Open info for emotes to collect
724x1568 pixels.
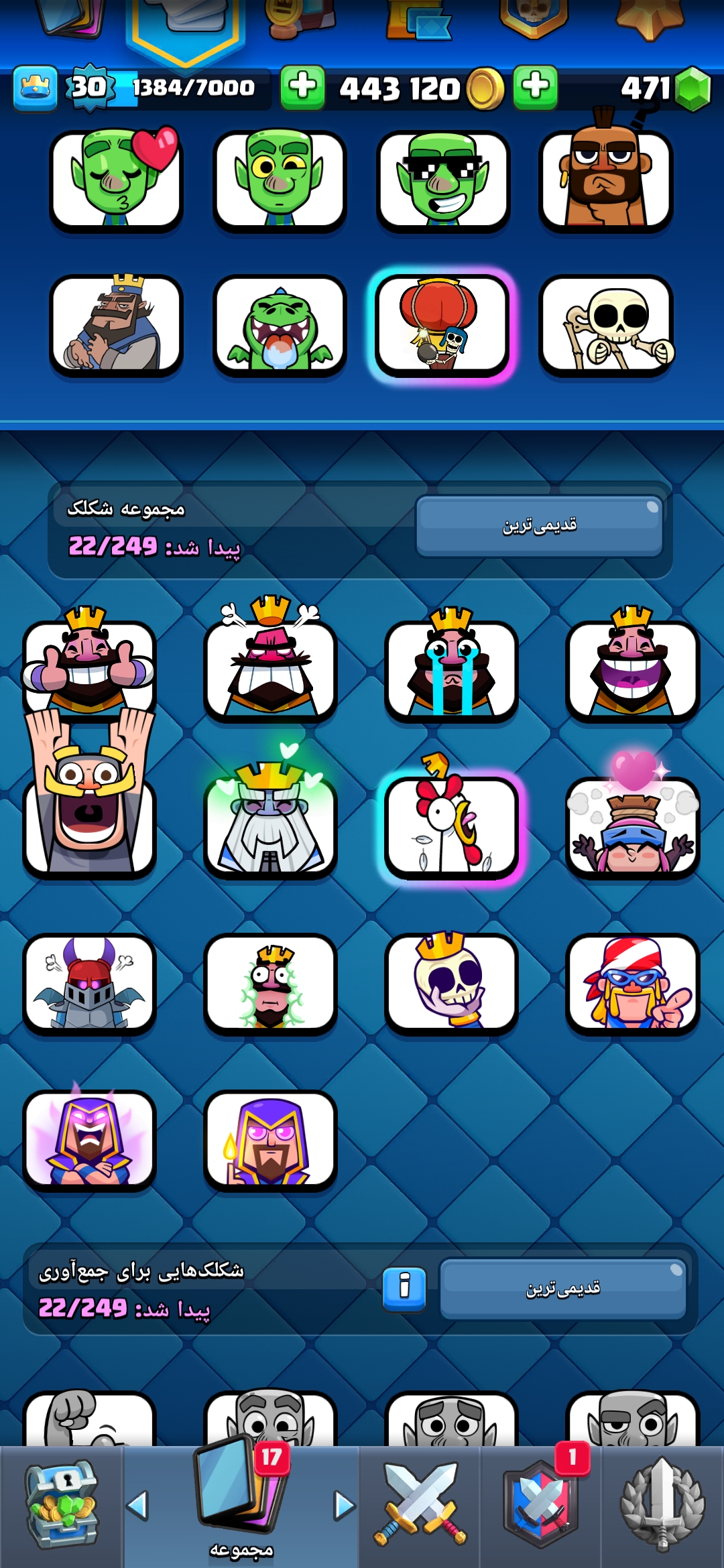coord(404,1289)
